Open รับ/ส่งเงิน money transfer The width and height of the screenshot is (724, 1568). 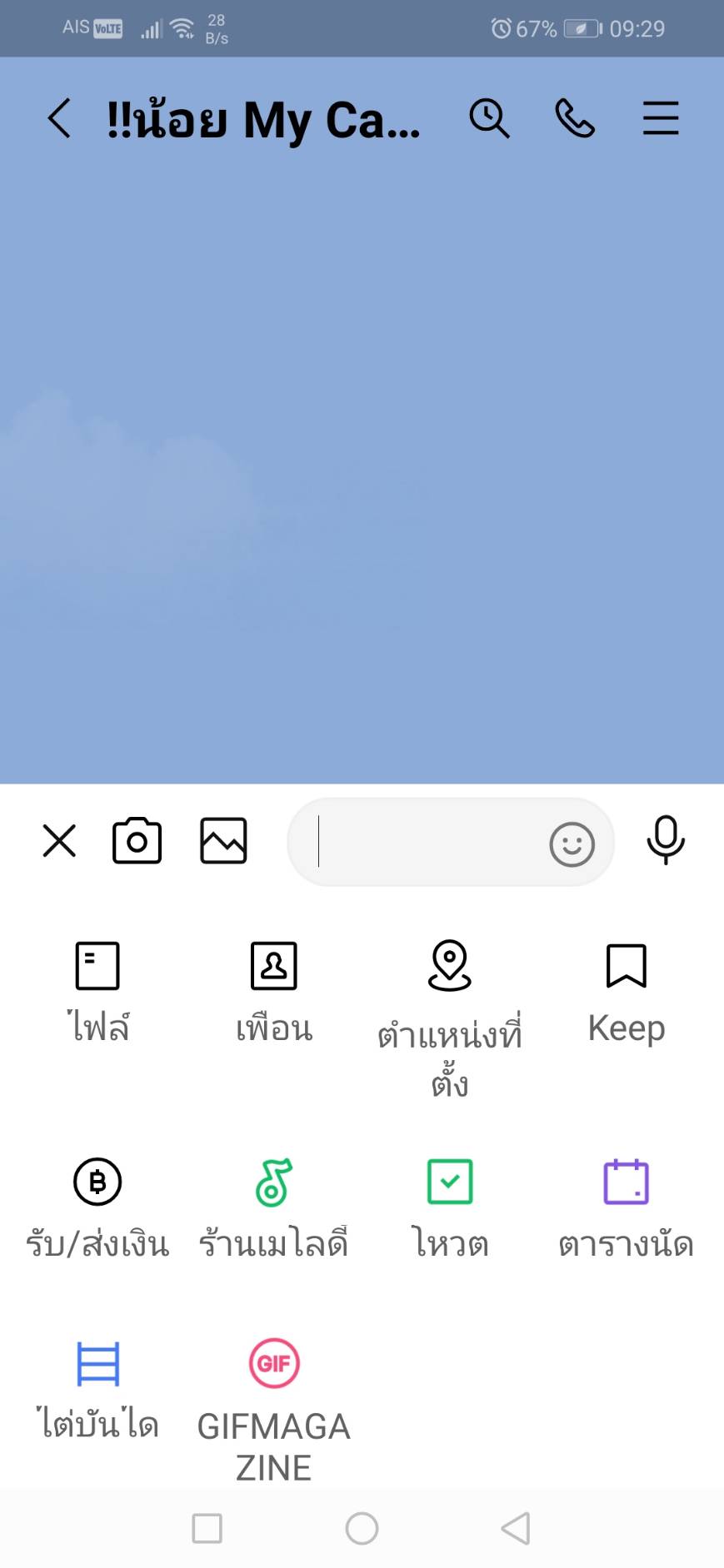point(97,1209)
